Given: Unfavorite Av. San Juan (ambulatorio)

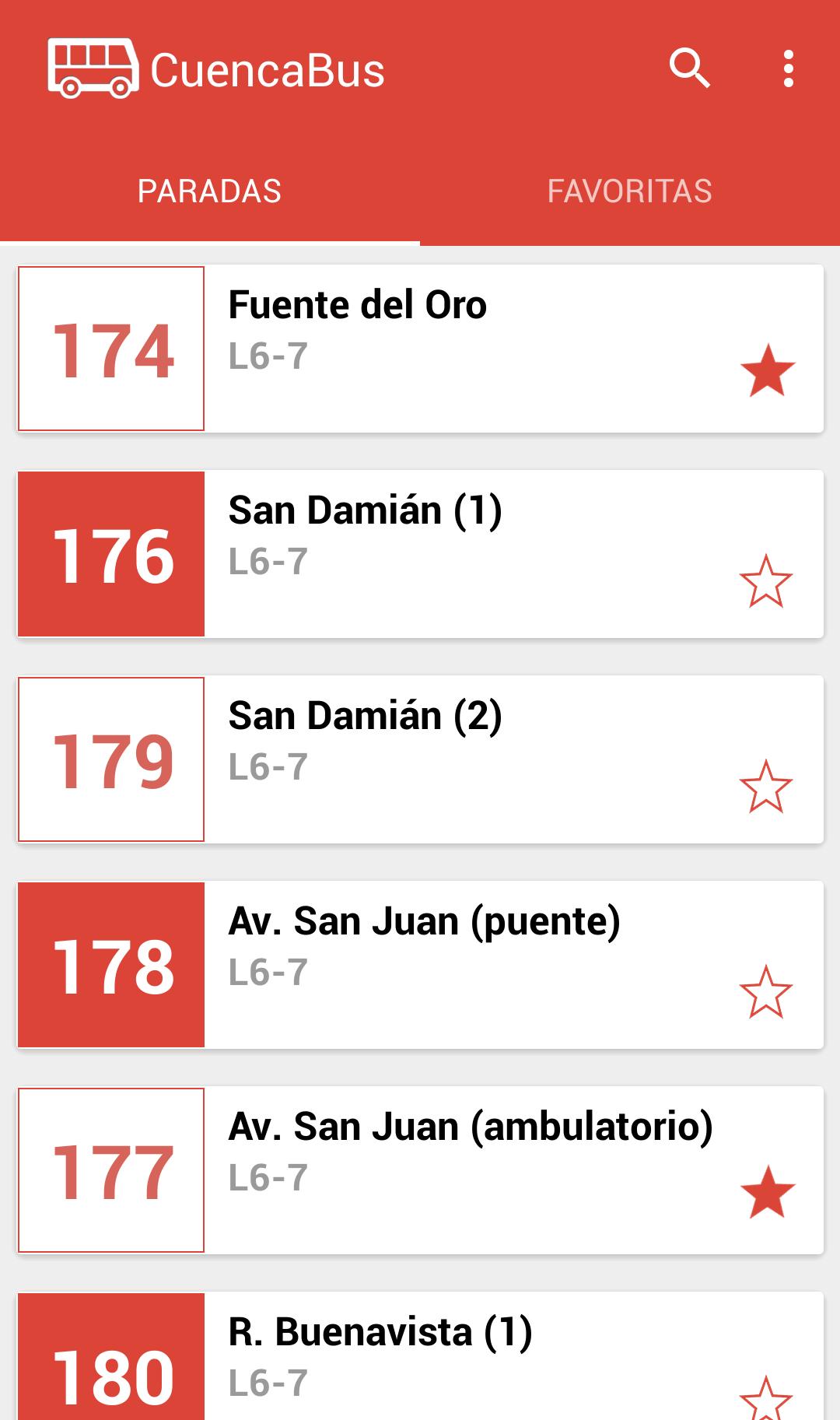Looking at the screenshot, I should tap(767, 1192).
